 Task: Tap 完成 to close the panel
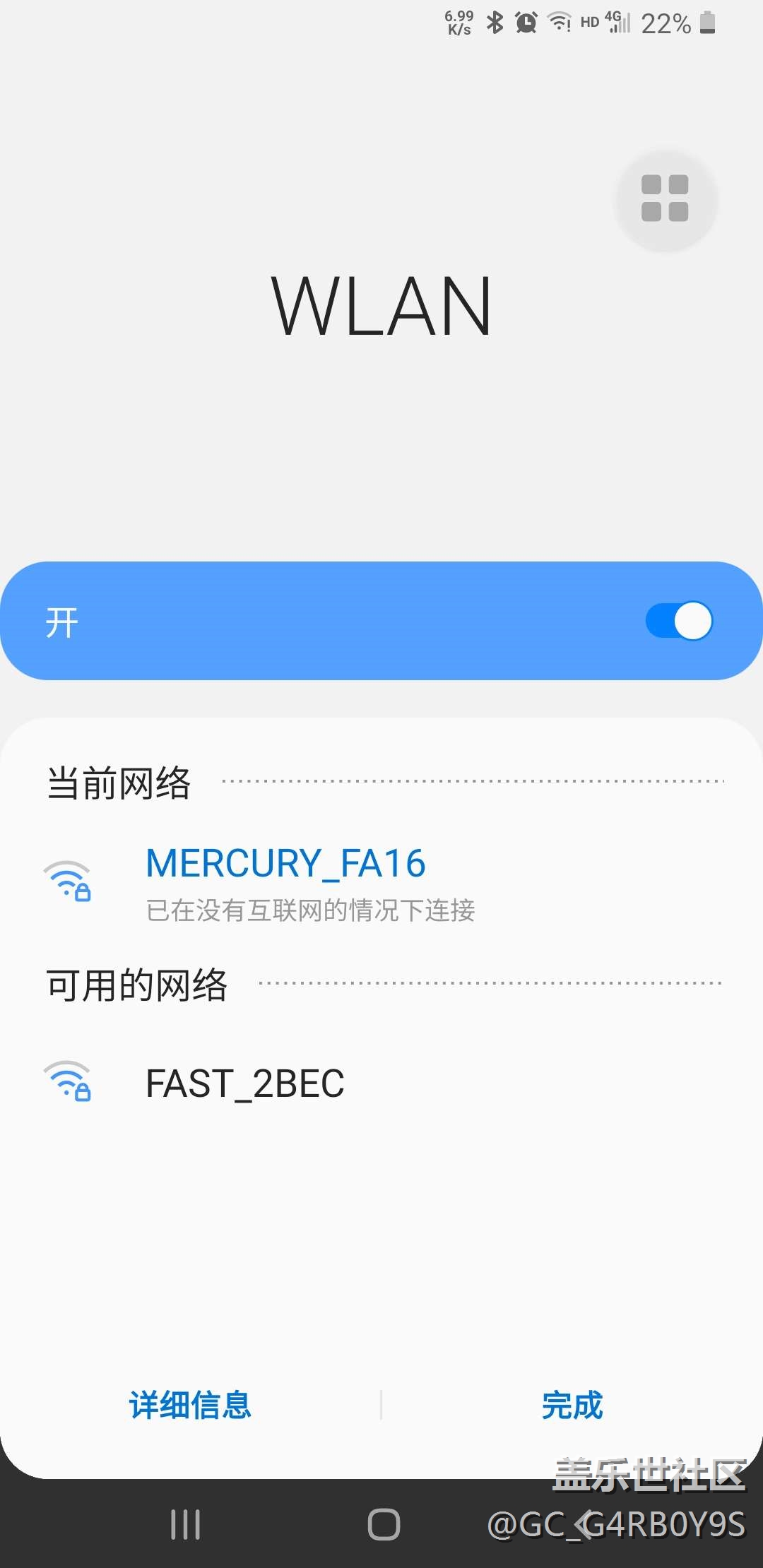click(572, 1405)
